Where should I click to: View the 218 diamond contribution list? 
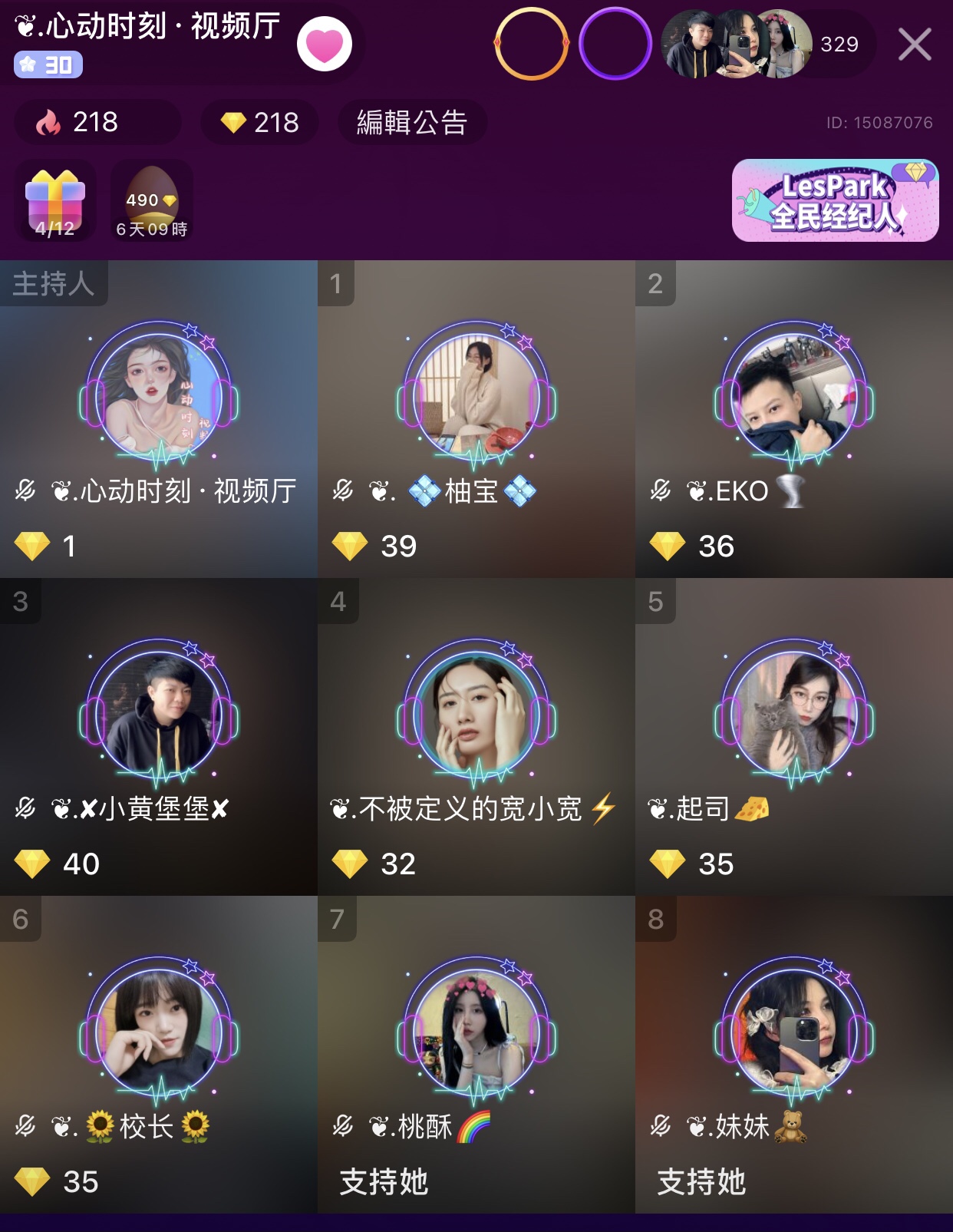[x=260, y=123]
